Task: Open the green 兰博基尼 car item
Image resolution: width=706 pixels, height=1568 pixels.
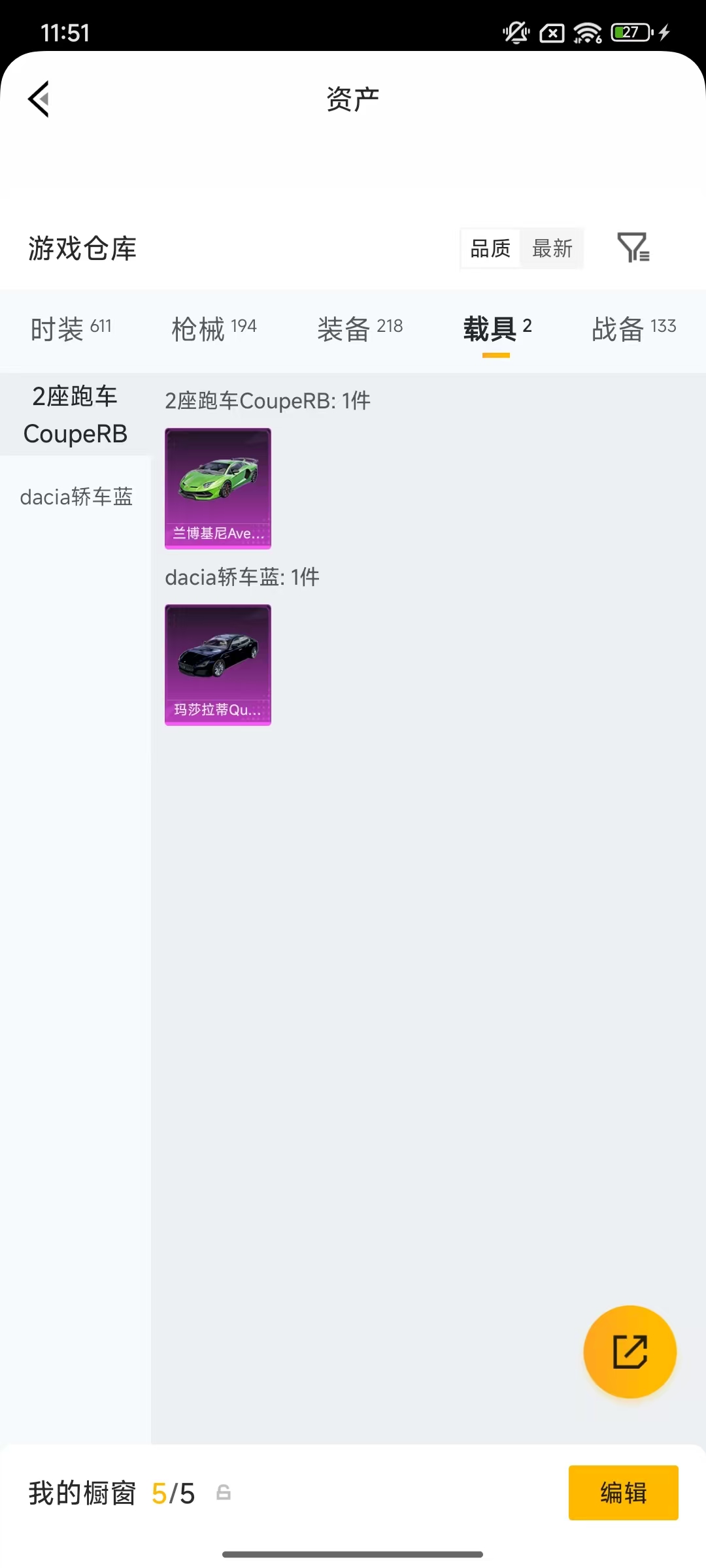Action: (x=218, y=488)
